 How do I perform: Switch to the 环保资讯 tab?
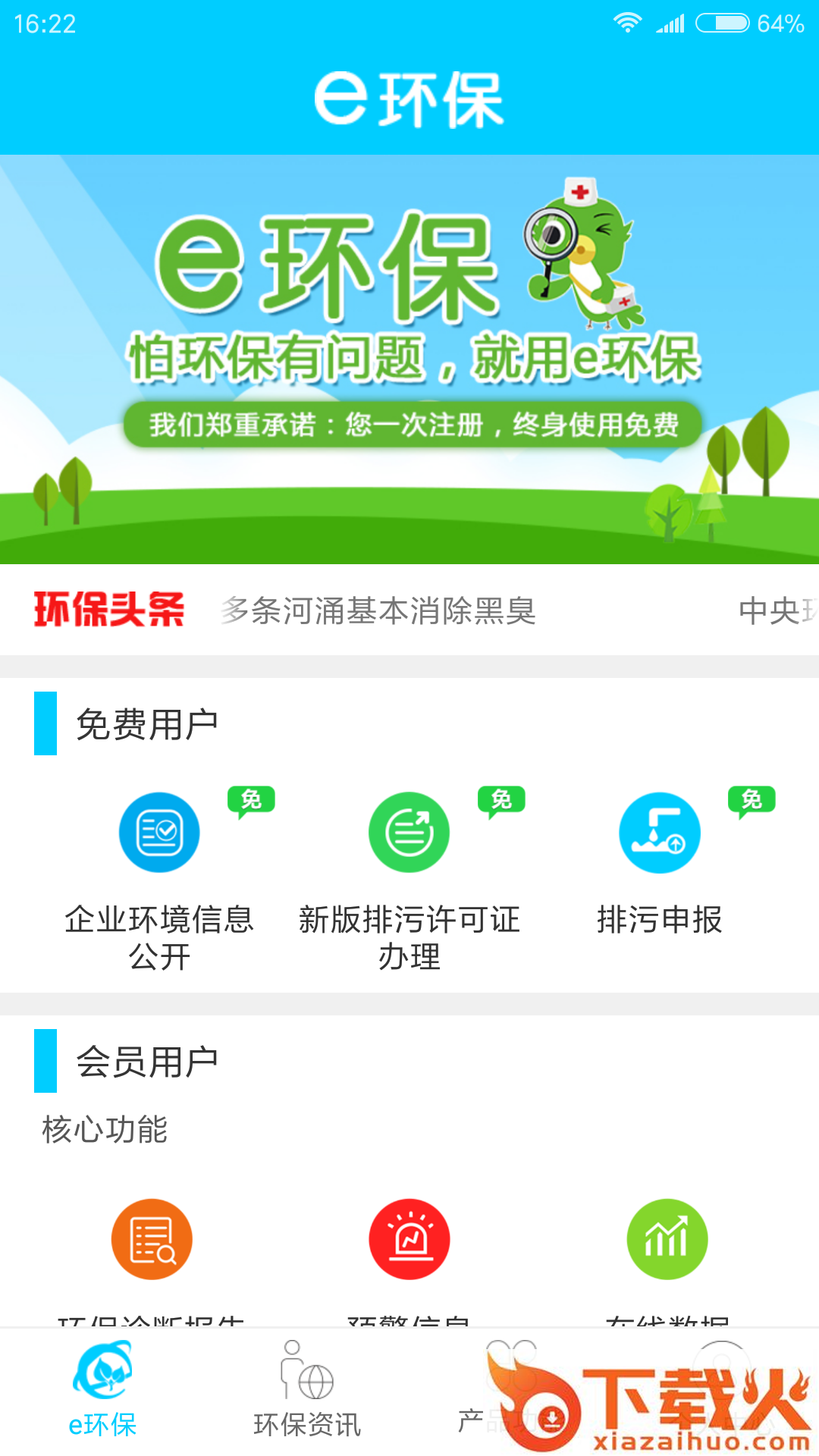[x=307, y=1389]
